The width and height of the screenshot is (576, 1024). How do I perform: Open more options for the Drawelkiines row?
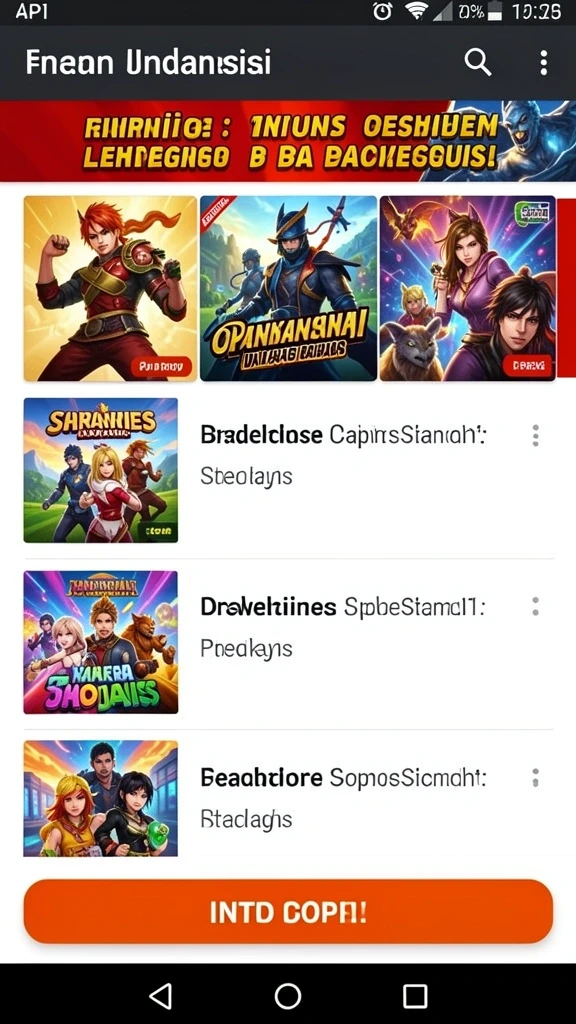point(536,607)
